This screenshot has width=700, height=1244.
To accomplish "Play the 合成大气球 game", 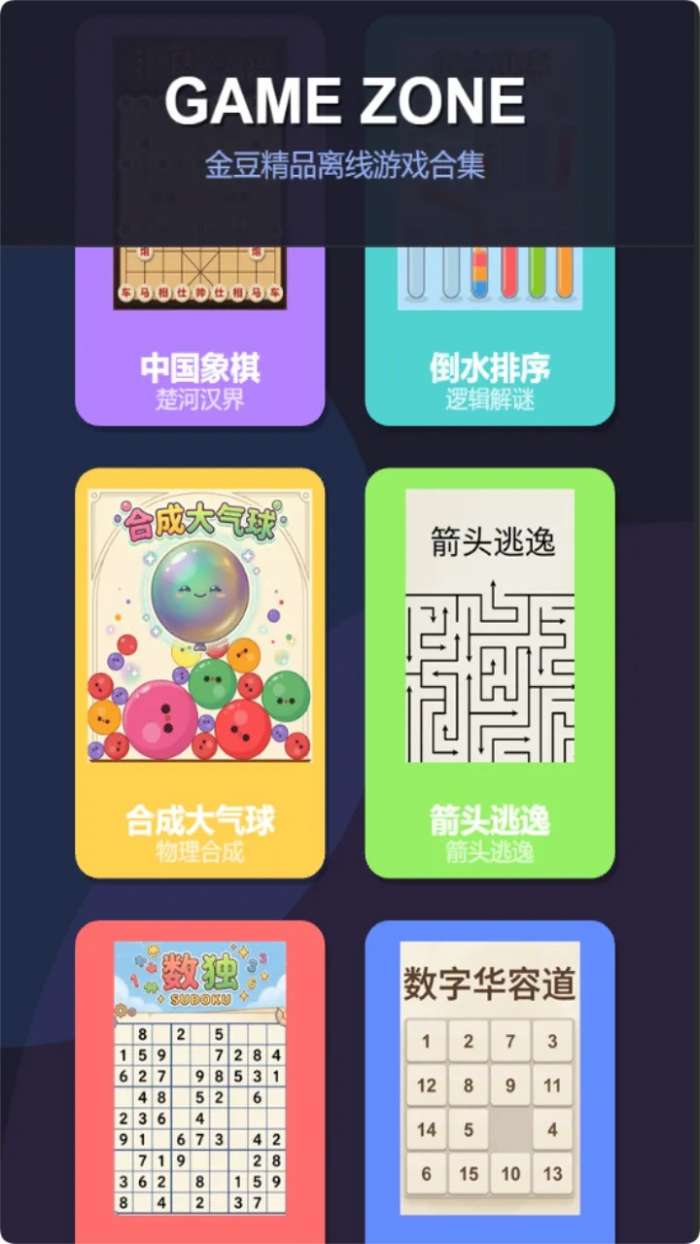I will (200, 672).
